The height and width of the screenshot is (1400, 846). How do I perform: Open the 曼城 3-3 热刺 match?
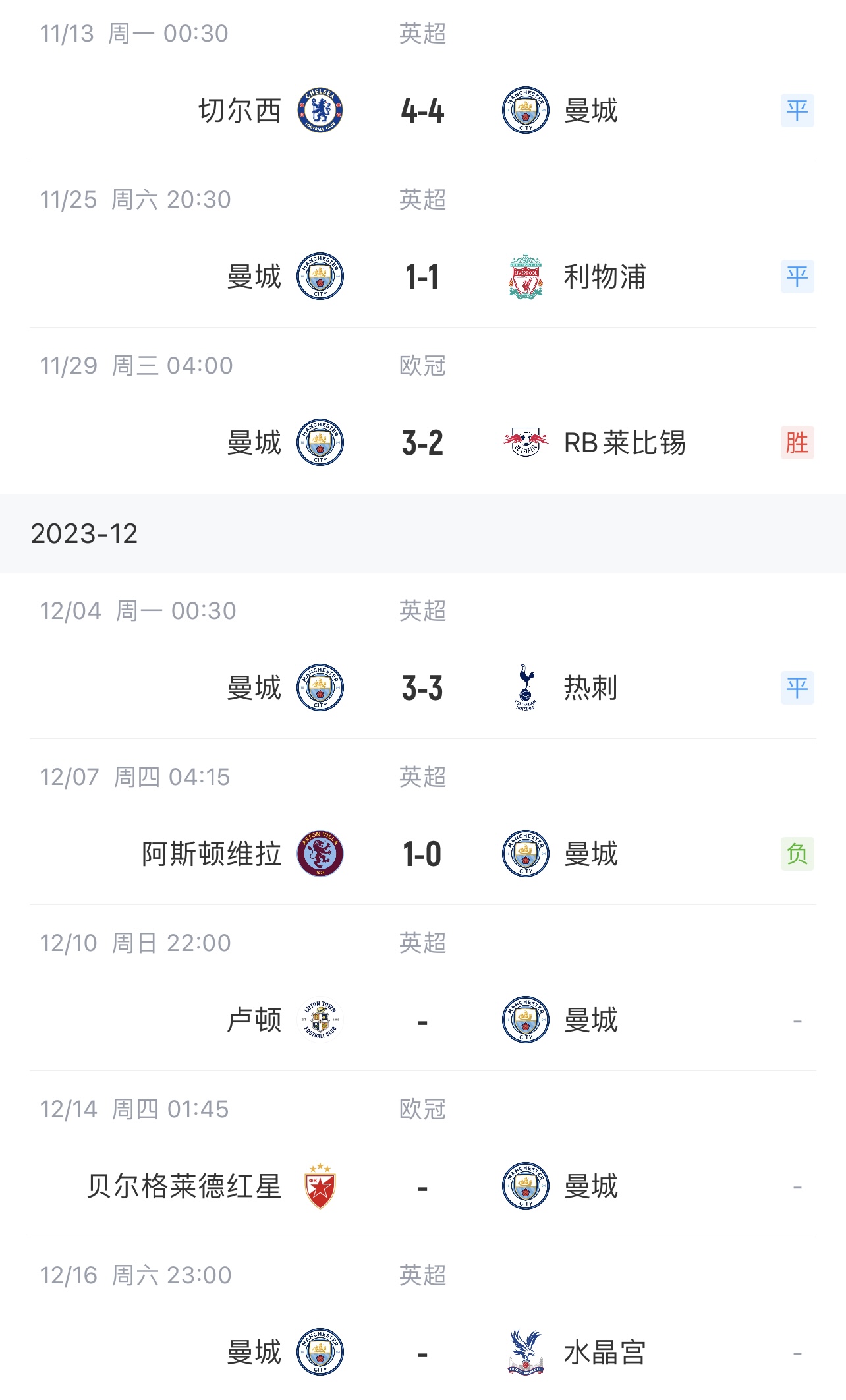point(423,656)
